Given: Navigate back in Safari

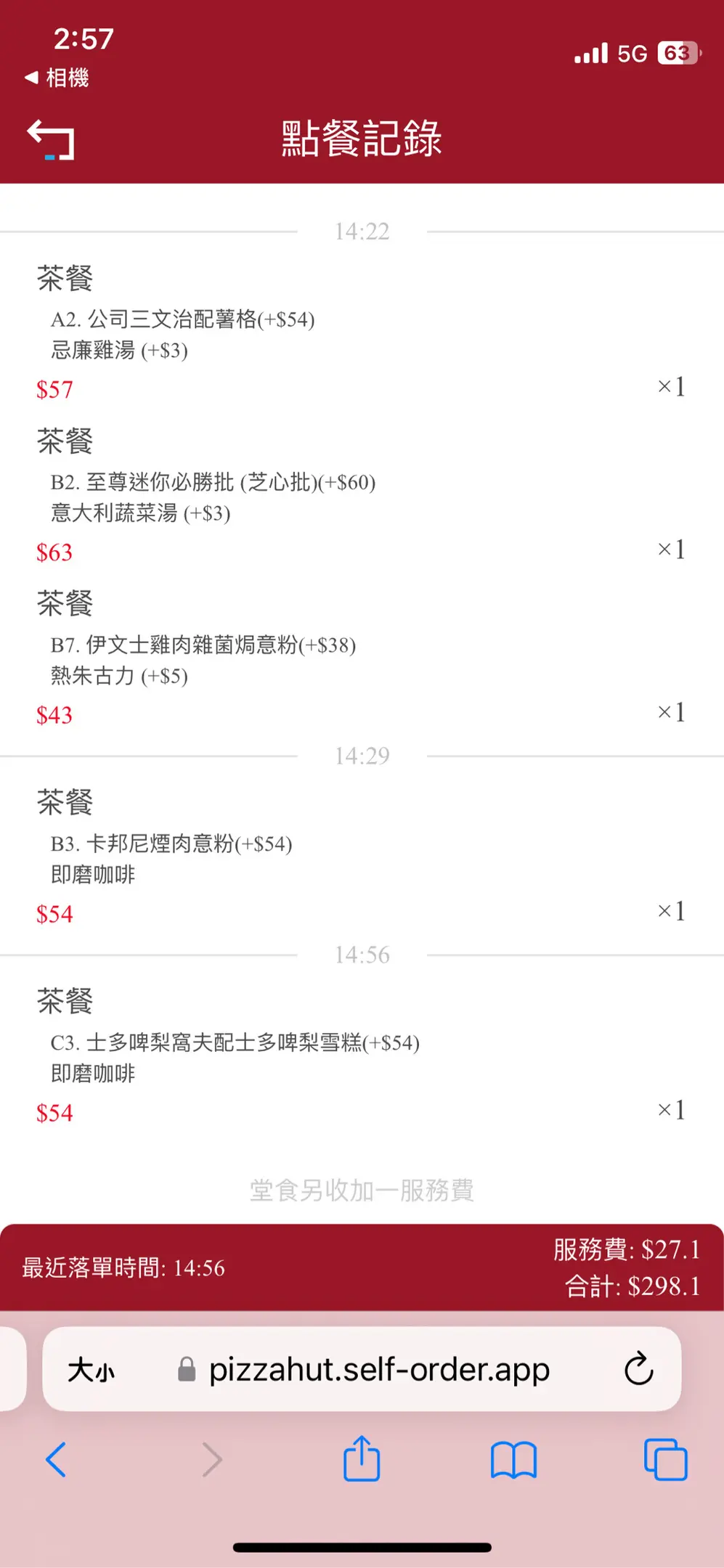Looking at the screenshot, I should pyautogui.click(x=56, y=1459).
